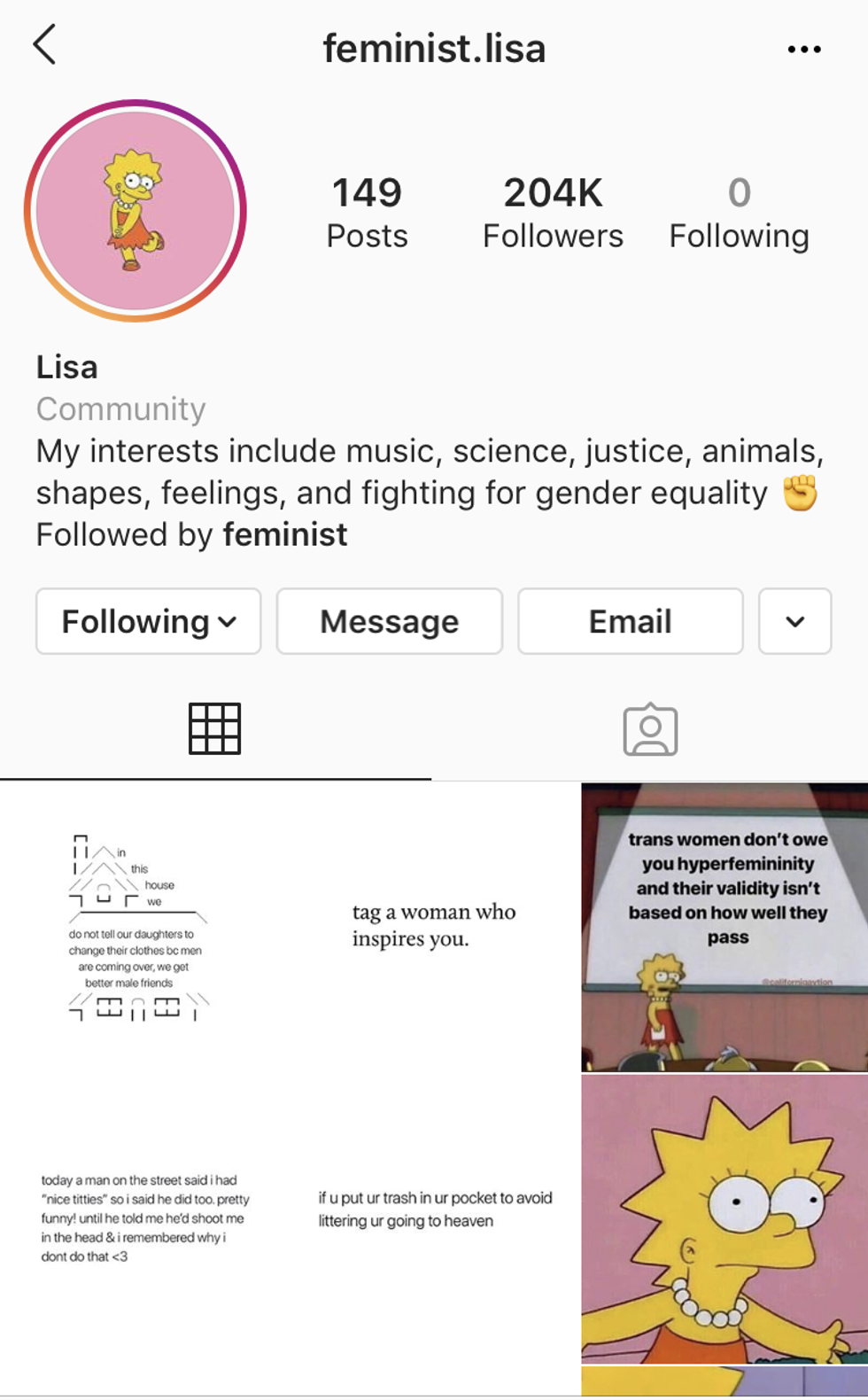Go back using the arrow
The height and width of the screenshot is (1400, 868).
[44, 44]
